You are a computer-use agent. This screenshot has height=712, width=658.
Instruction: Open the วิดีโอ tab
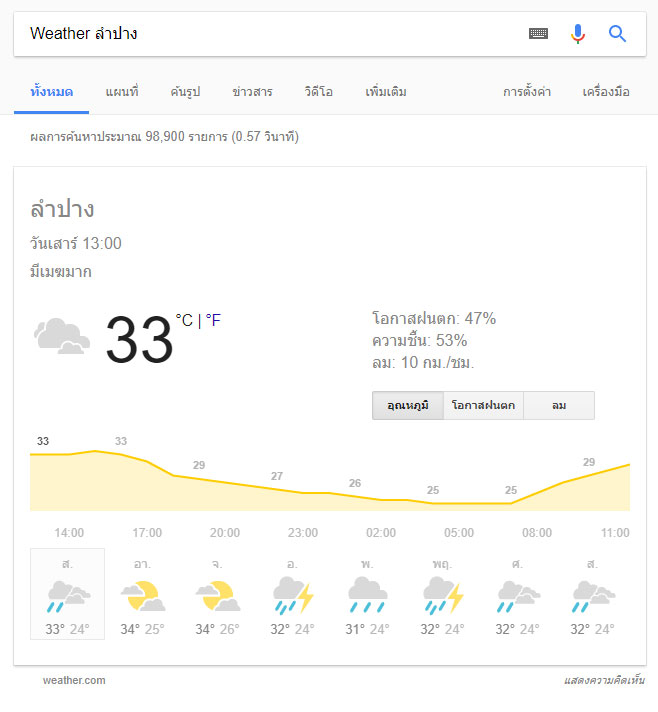(x=319, y=92)
